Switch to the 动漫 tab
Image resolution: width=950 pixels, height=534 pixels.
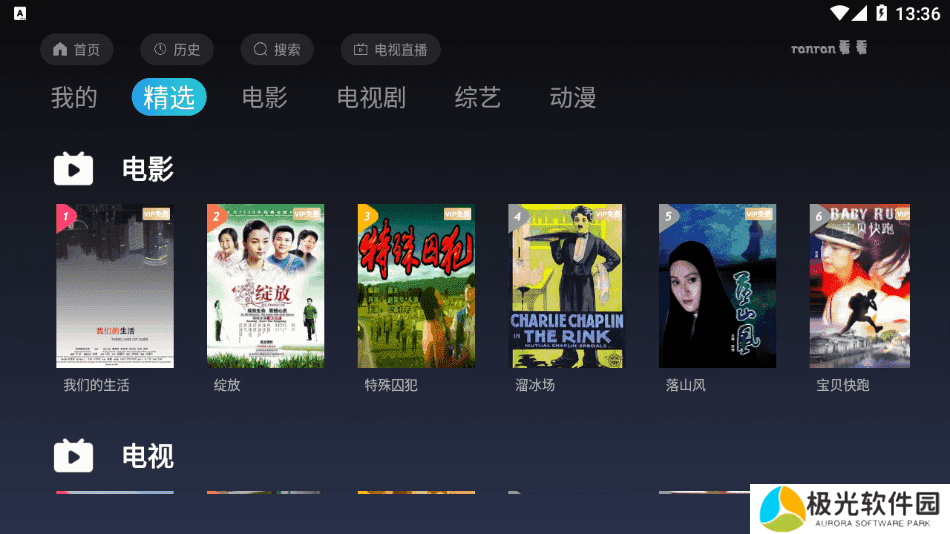coord(573,97)
